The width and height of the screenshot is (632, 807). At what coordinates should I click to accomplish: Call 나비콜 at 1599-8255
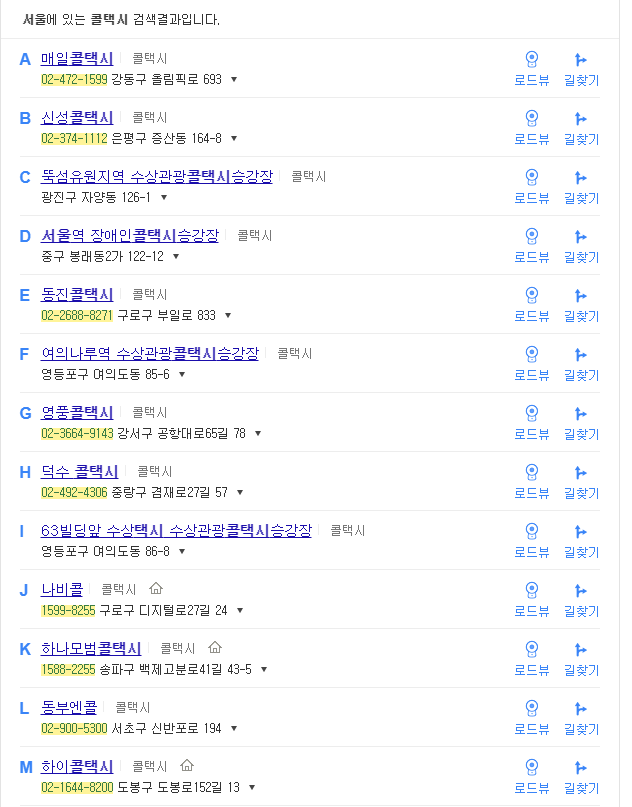(x=68, y=610)
